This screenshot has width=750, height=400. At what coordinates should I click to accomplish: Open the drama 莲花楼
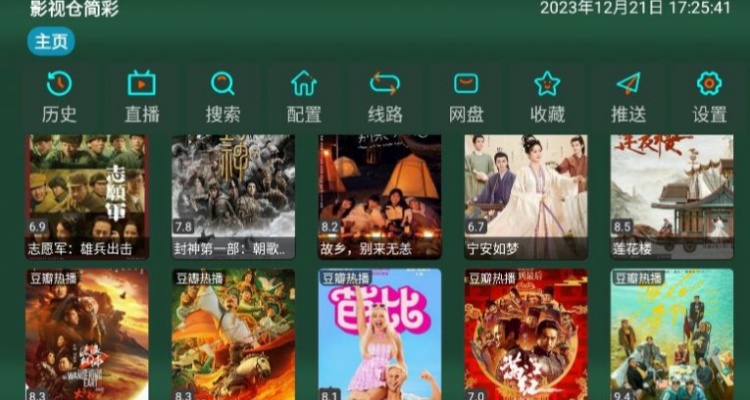point(671,196)
